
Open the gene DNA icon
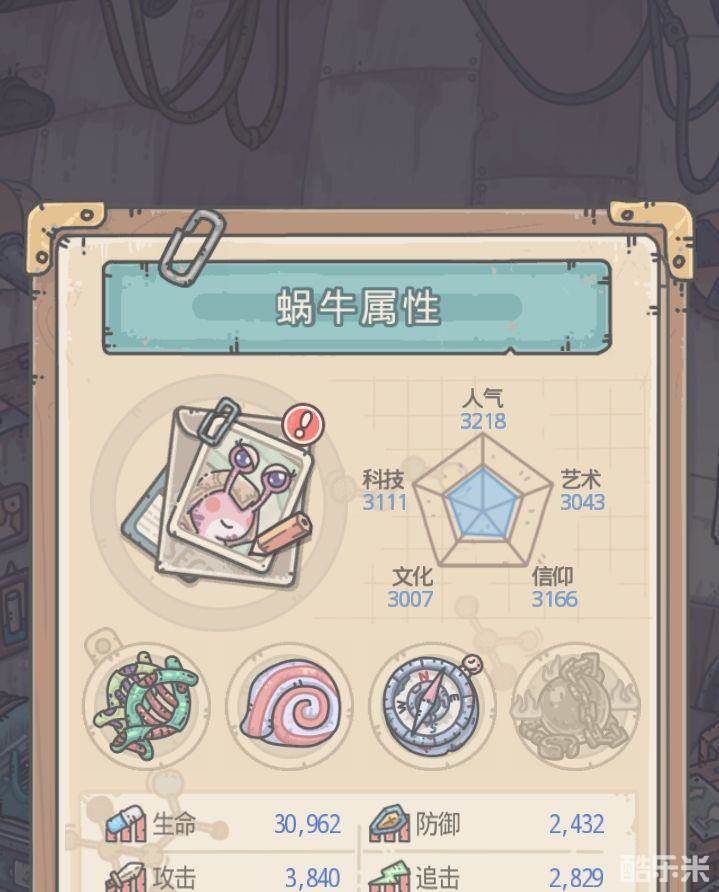tap(147, 706)
